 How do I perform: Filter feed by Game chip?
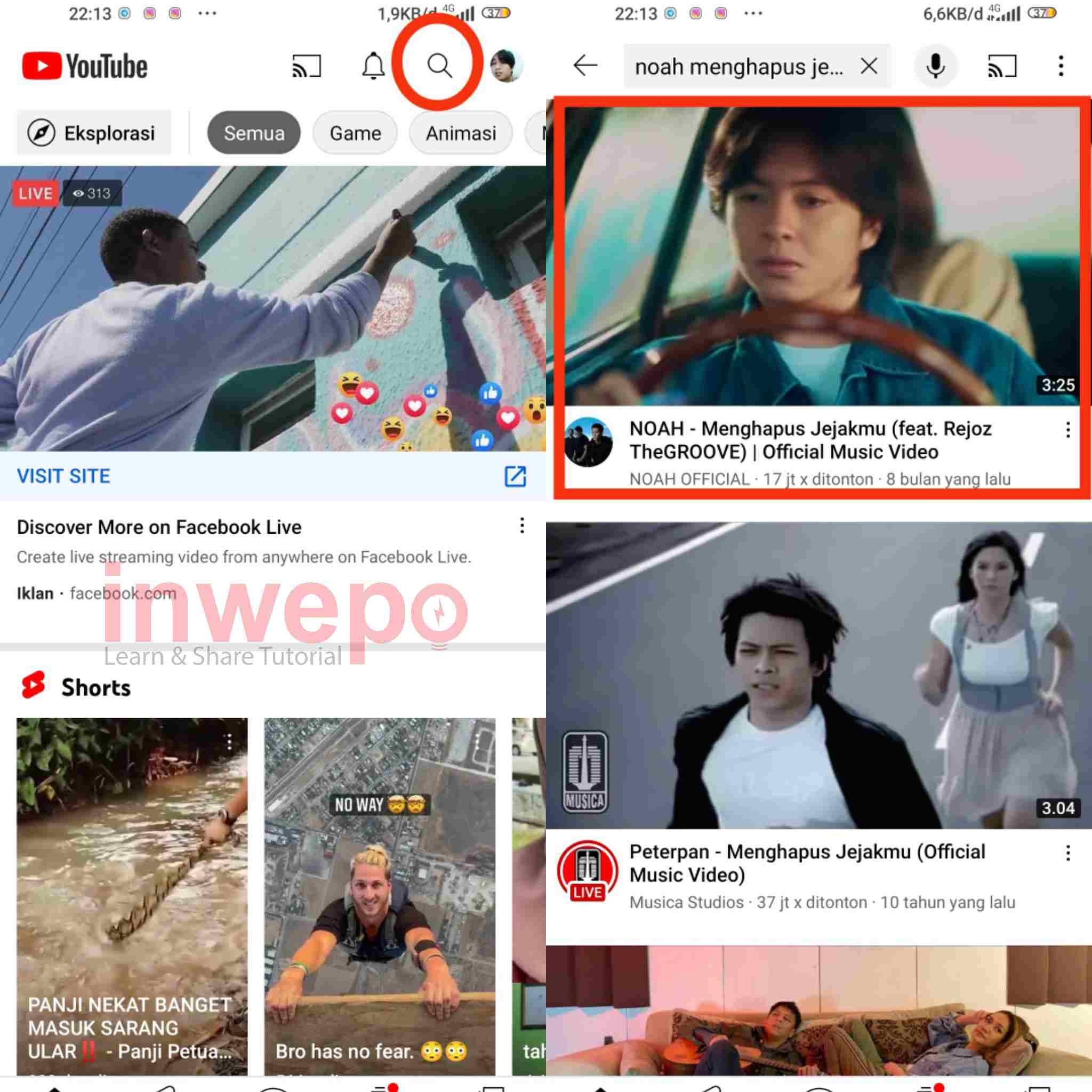click(x=355, y=133)
